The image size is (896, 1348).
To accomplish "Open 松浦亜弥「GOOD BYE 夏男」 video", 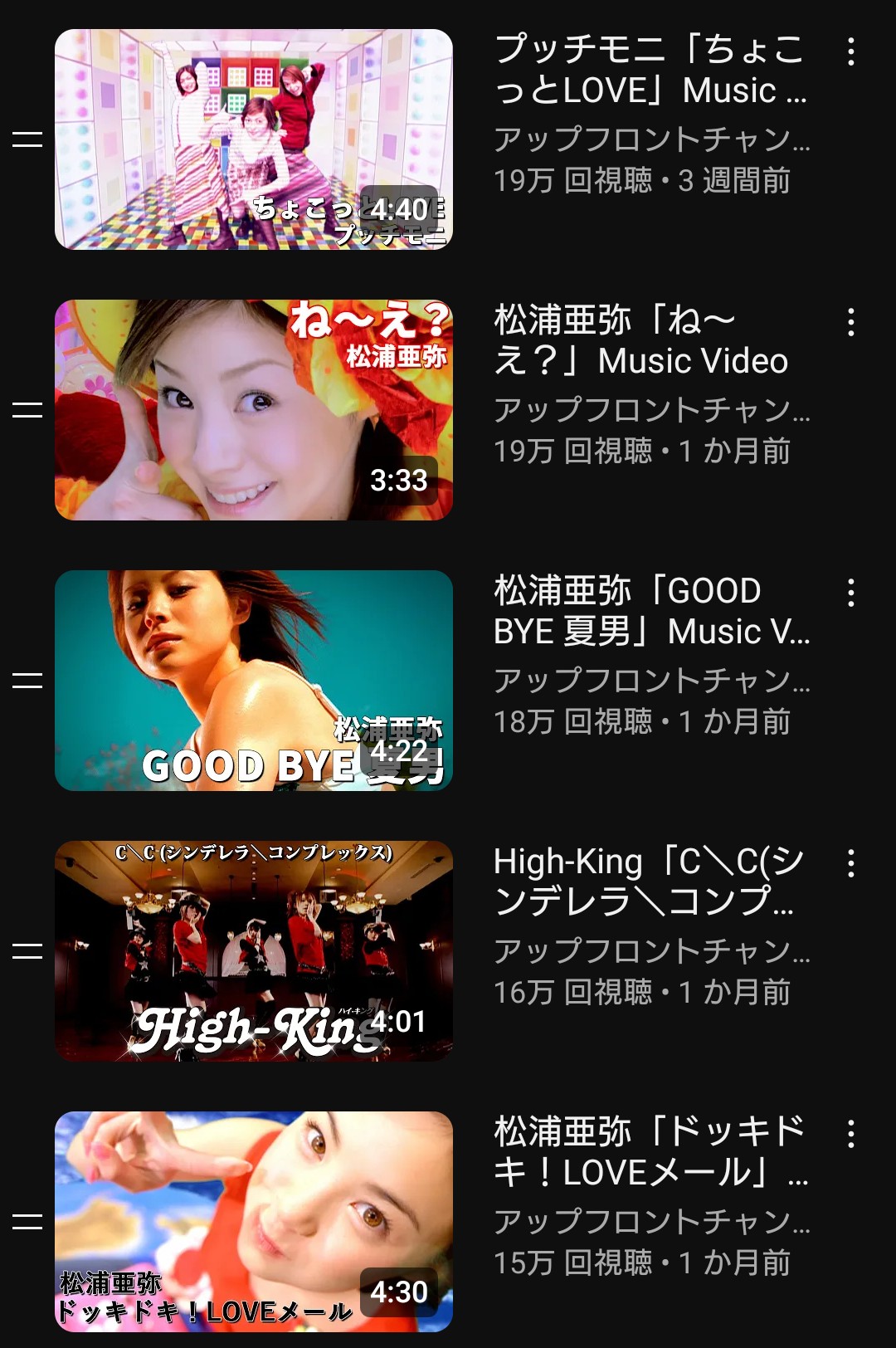I will pyautogui.click(x=254, y=681).
